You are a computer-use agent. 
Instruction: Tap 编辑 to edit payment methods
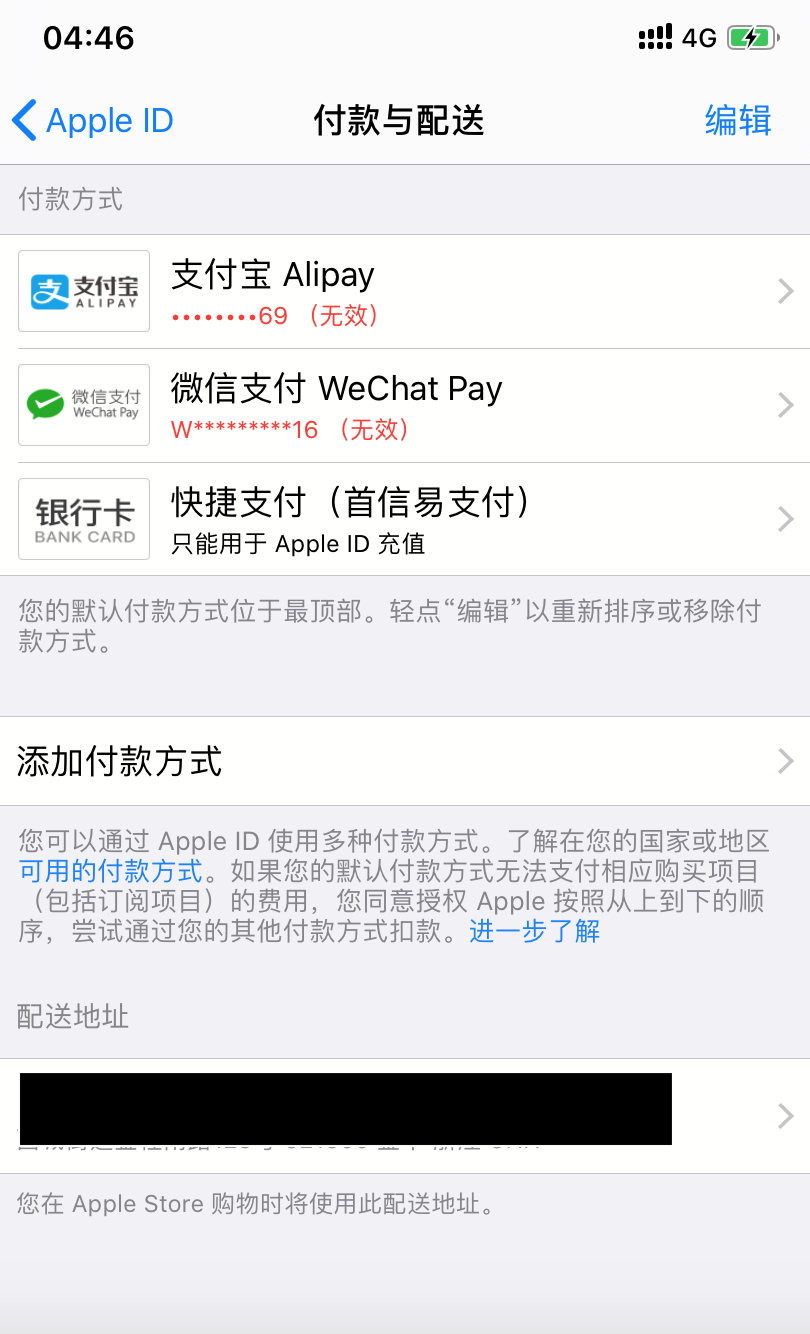738,121
